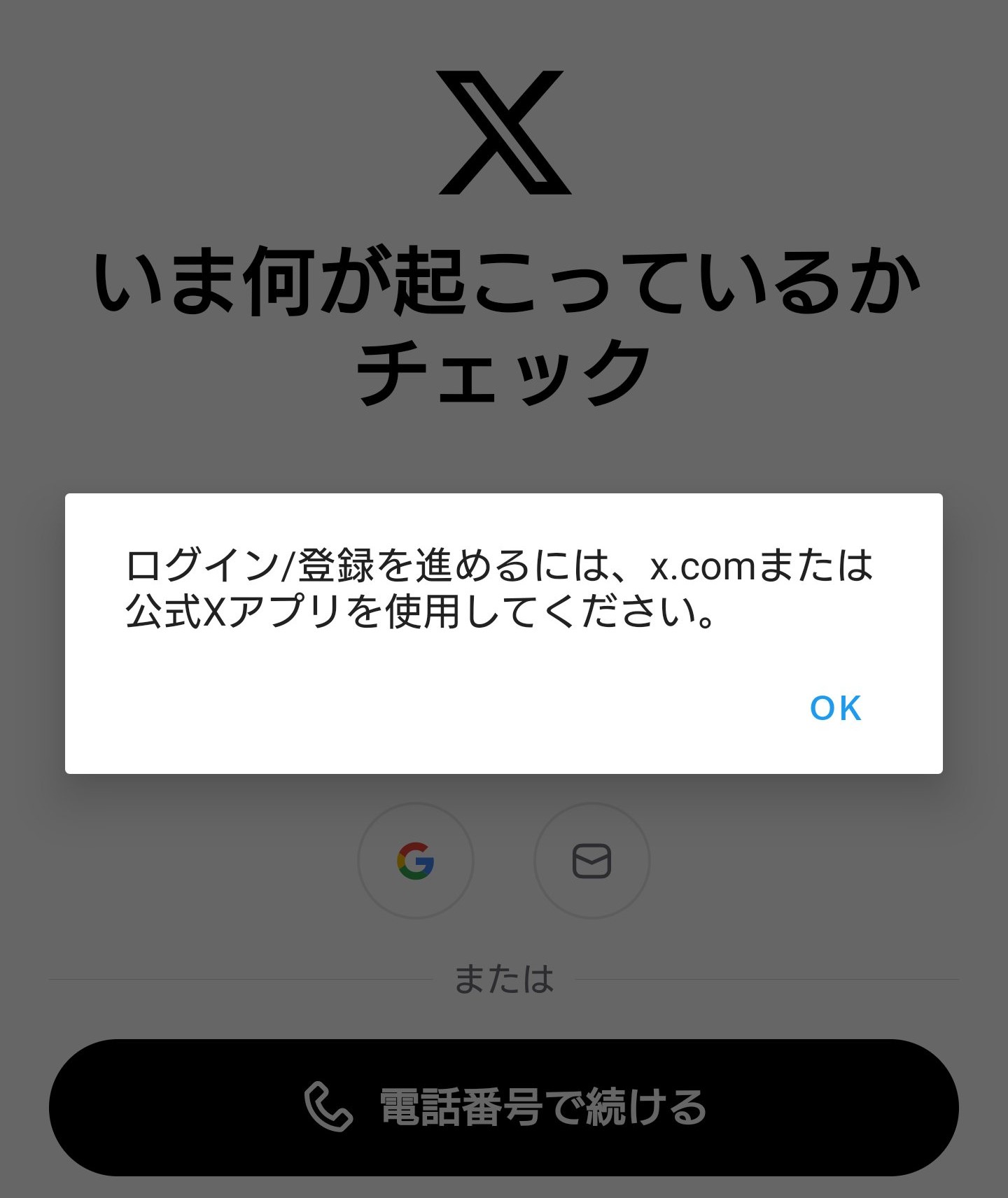
Task: Choose the email envelope sign-in option
Action: 592,861
